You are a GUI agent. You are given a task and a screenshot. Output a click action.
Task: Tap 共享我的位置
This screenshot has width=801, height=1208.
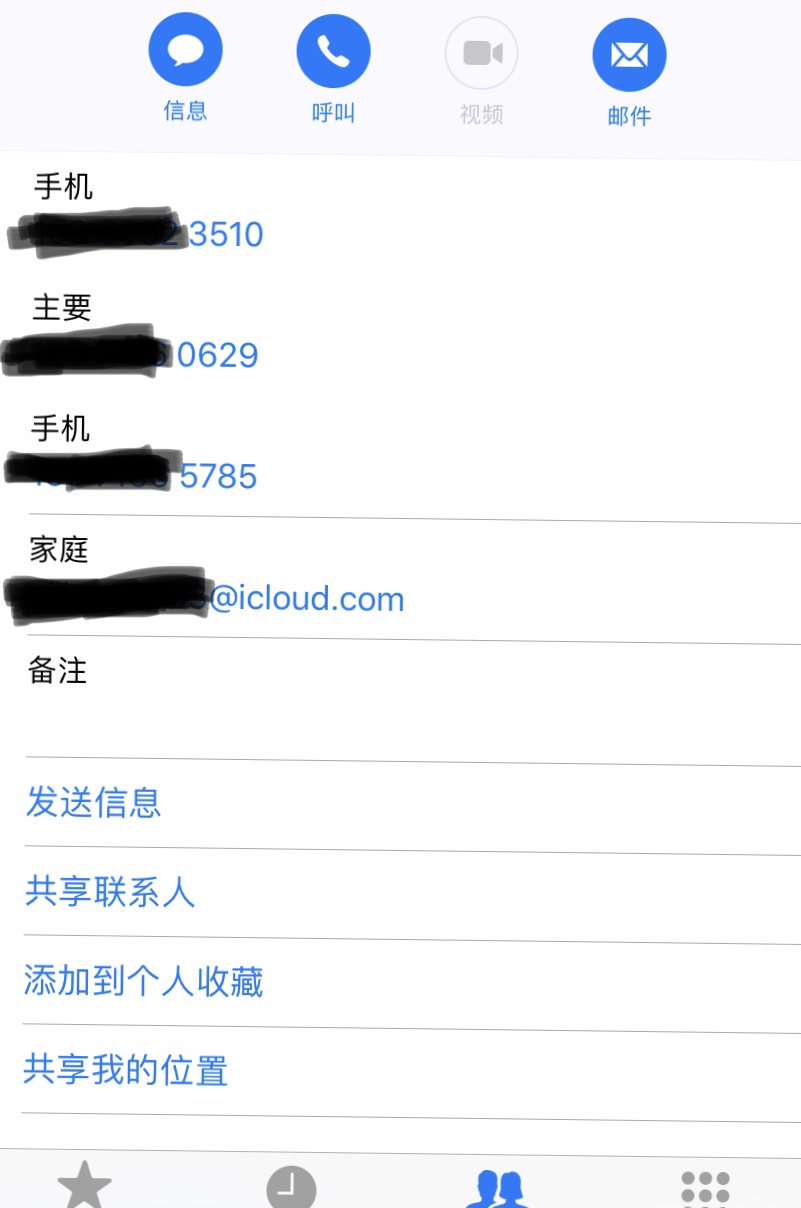pos(126,1070)
